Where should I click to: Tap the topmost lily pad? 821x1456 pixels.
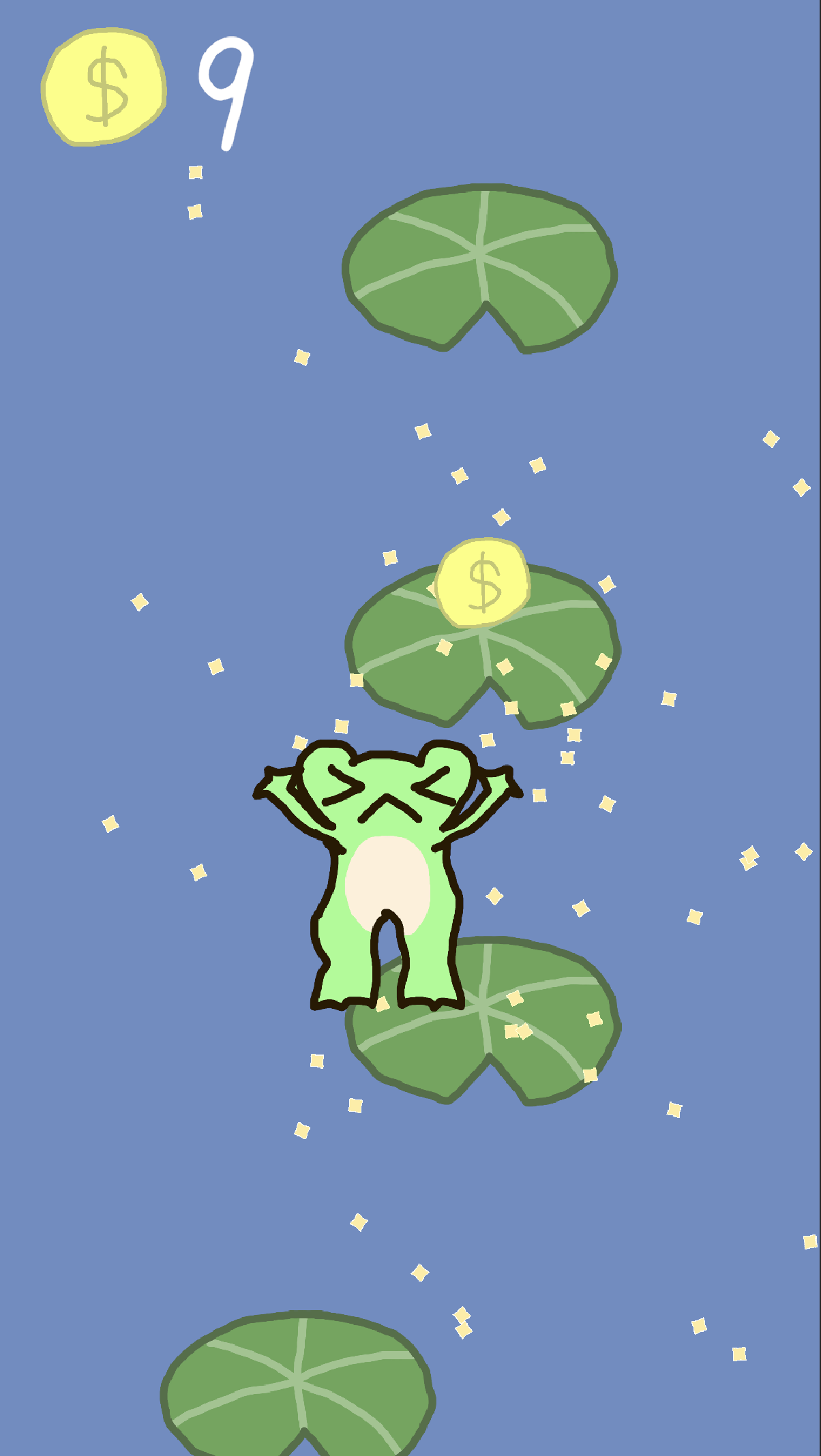(480, 266)
